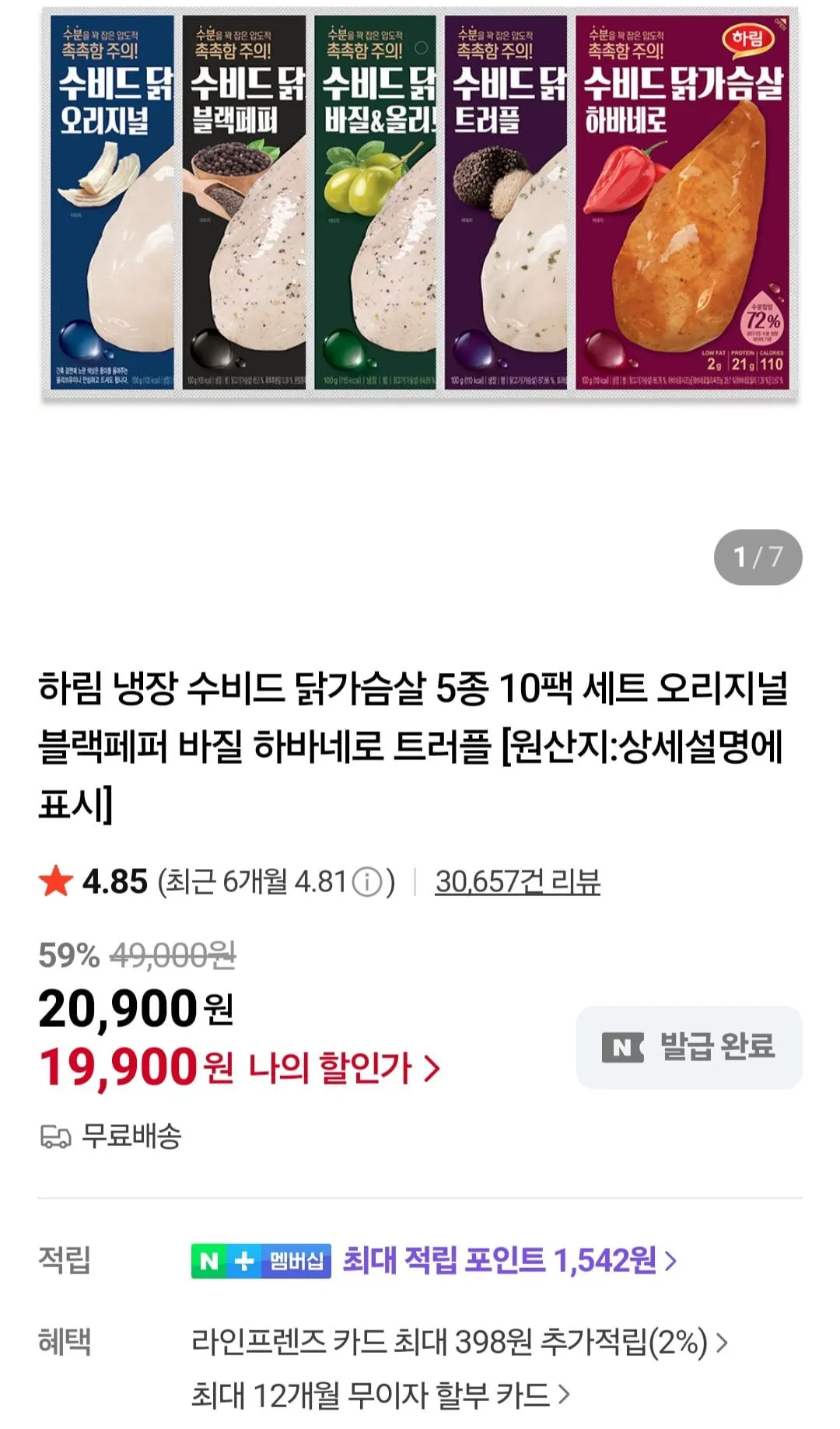Image resolution: width=840 pixels, height=1429 pixels.
Task: View 최대 12개월 무이자 할부 카드
Action: [380, 1396]
